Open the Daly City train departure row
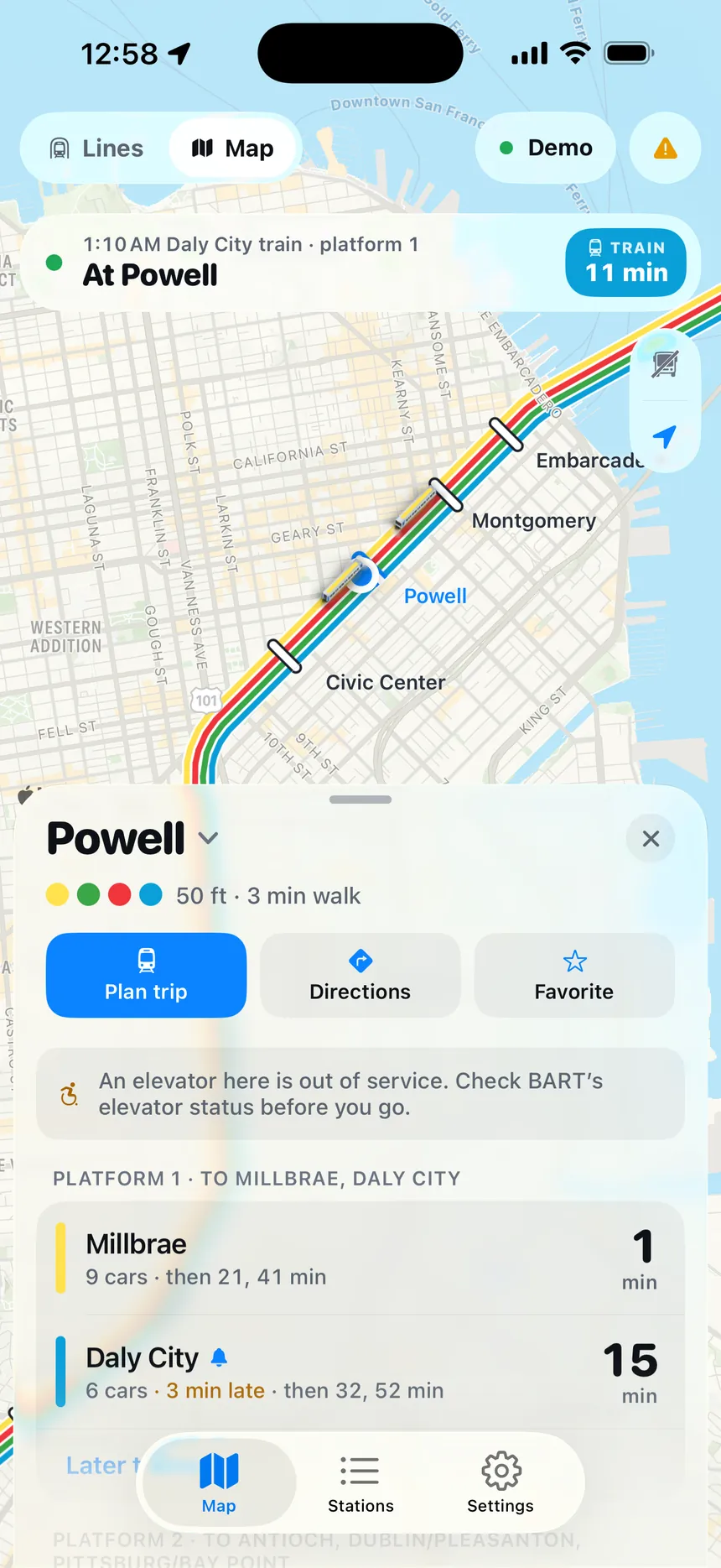The width and height of the screenshot is (721, 1568). tap(360, 1372)
